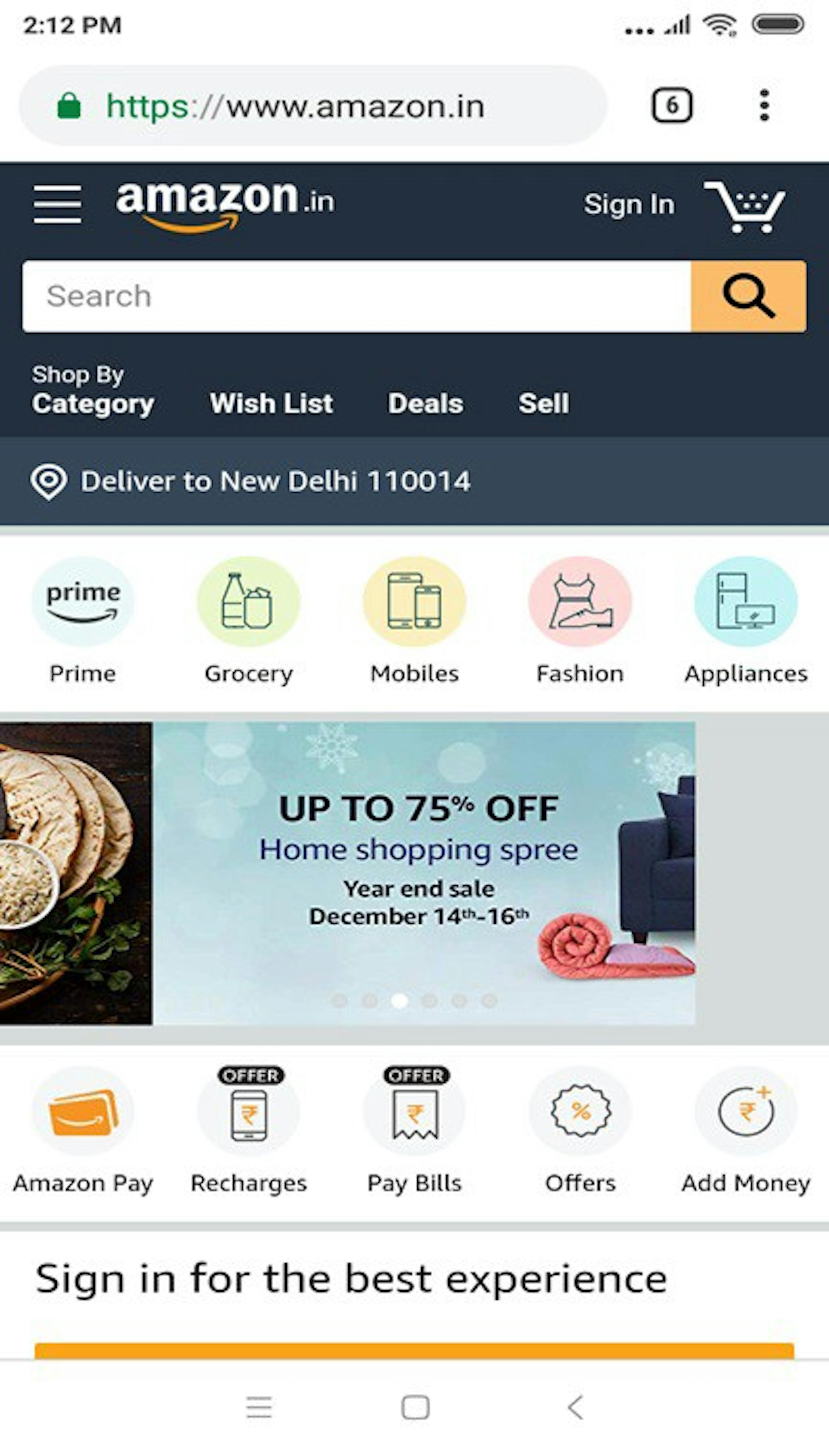Tap the Sign In link
829x1456 pixels.
point(629,204)
